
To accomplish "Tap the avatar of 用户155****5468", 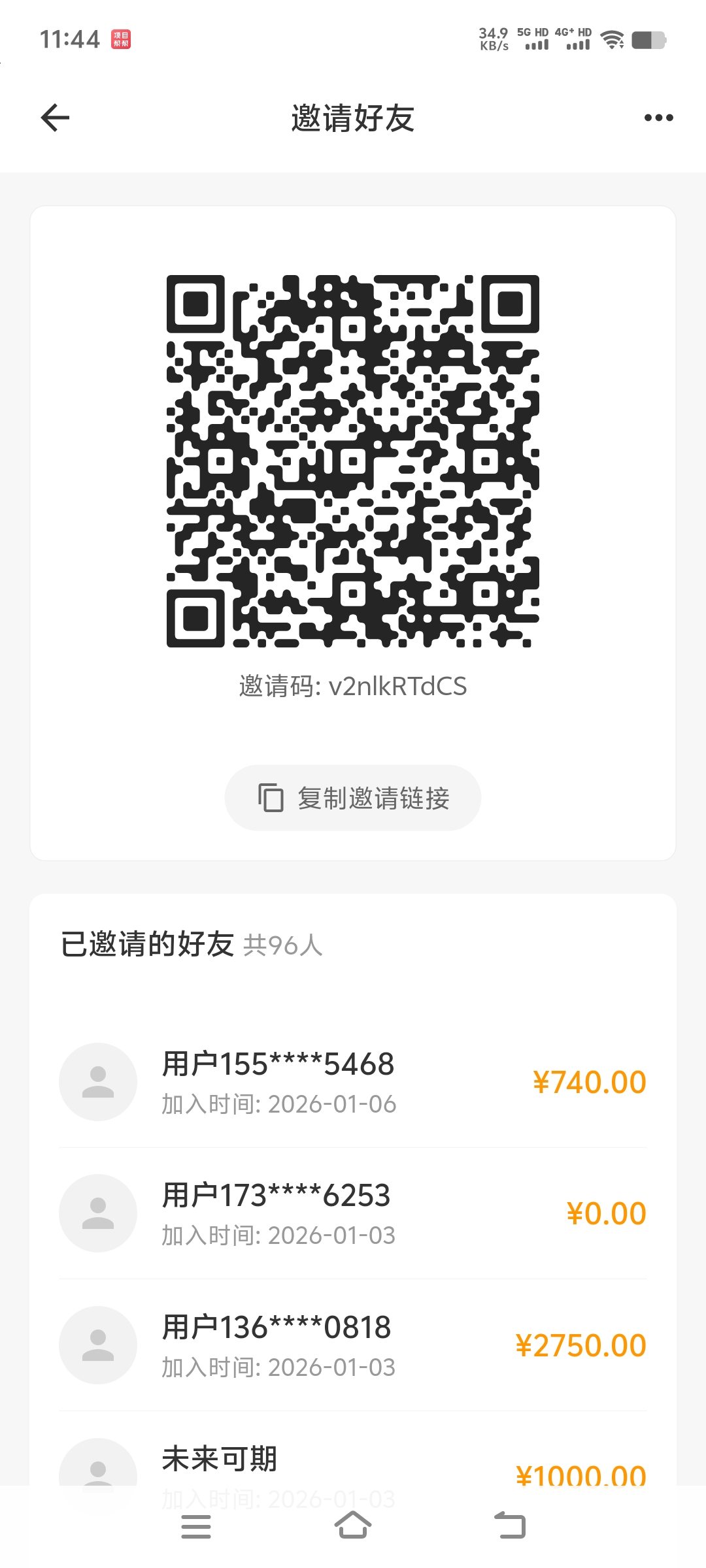I will [98, 1081].
